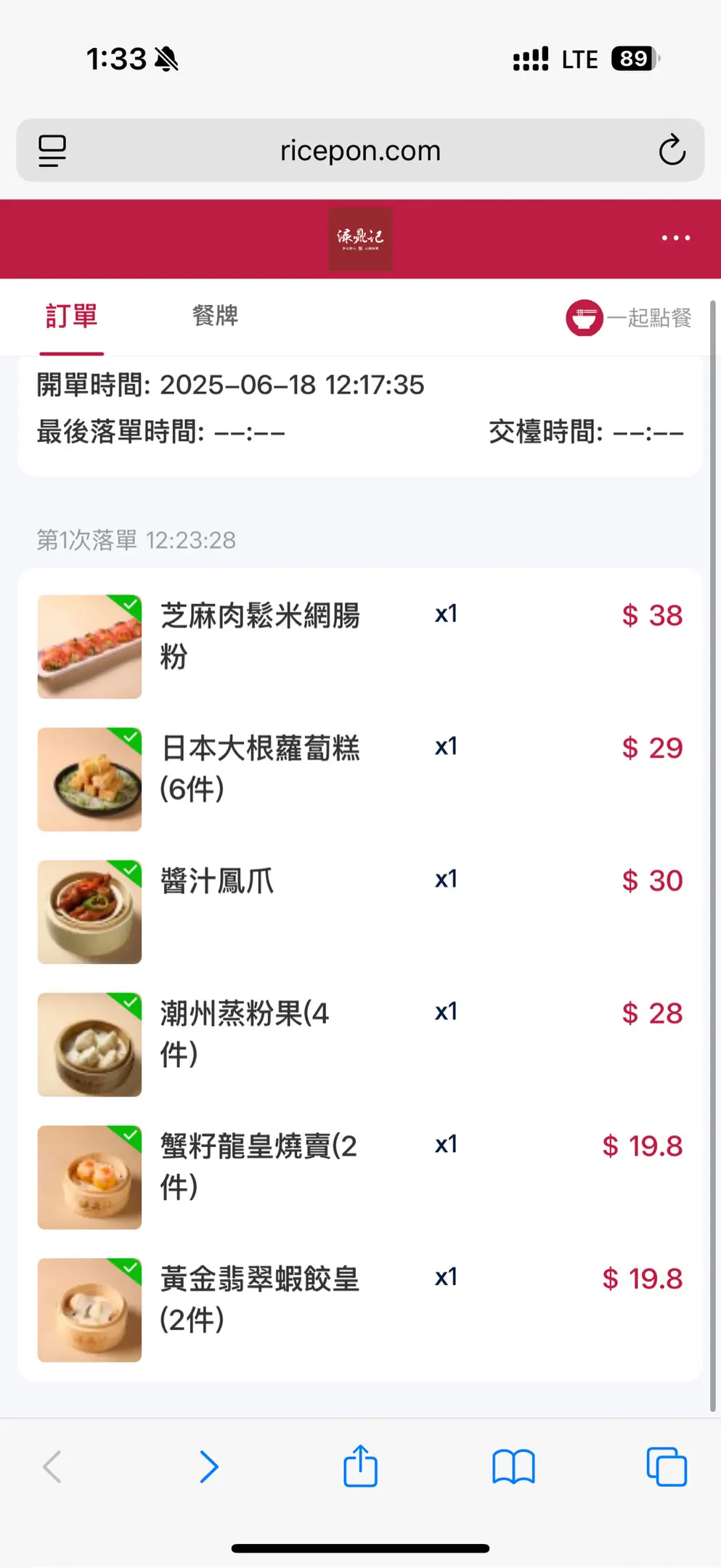Go forward in Safari

[208, 1467]
